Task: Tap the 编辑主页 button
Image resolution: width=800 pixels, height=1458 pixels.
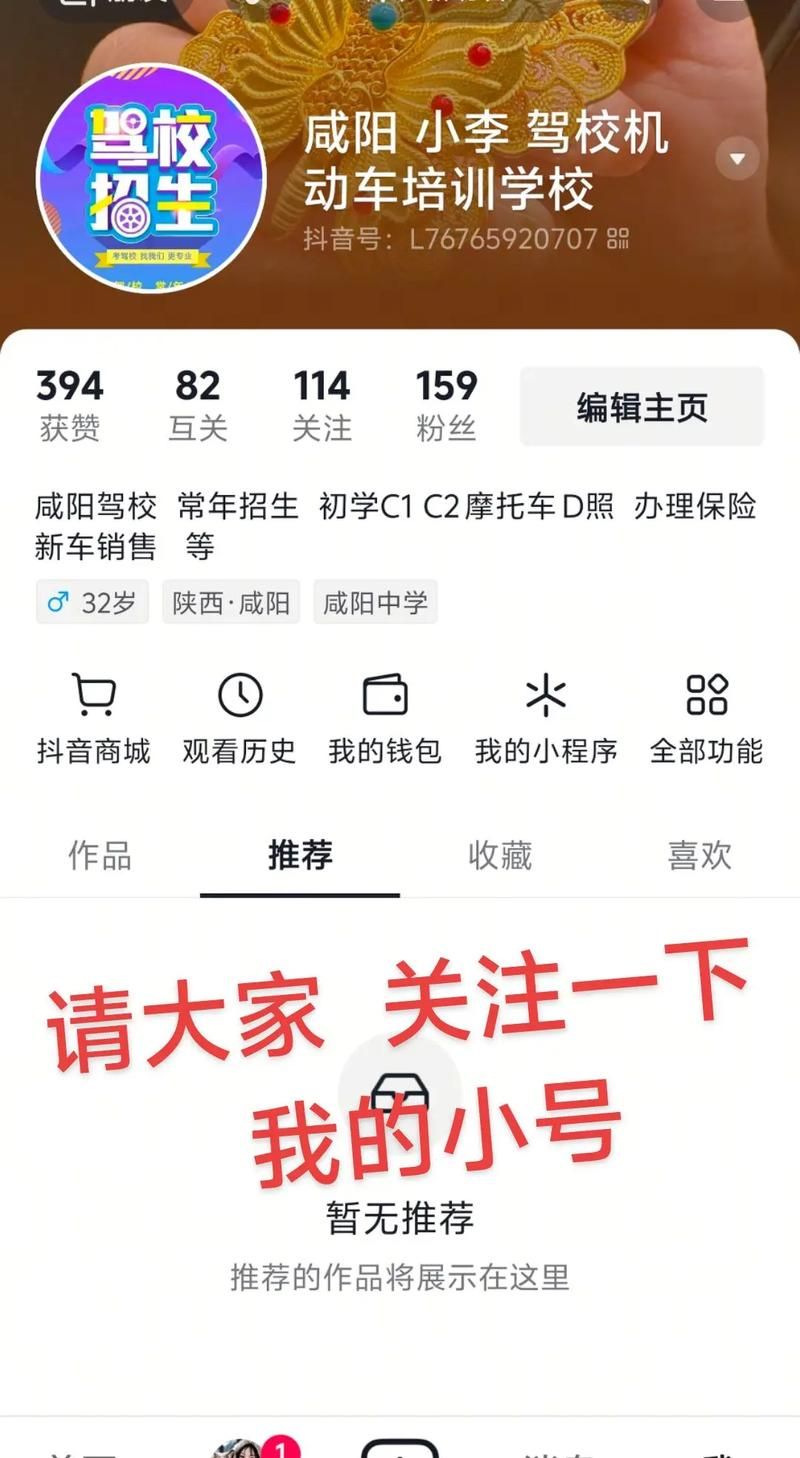Action: [x=641, y=406]
